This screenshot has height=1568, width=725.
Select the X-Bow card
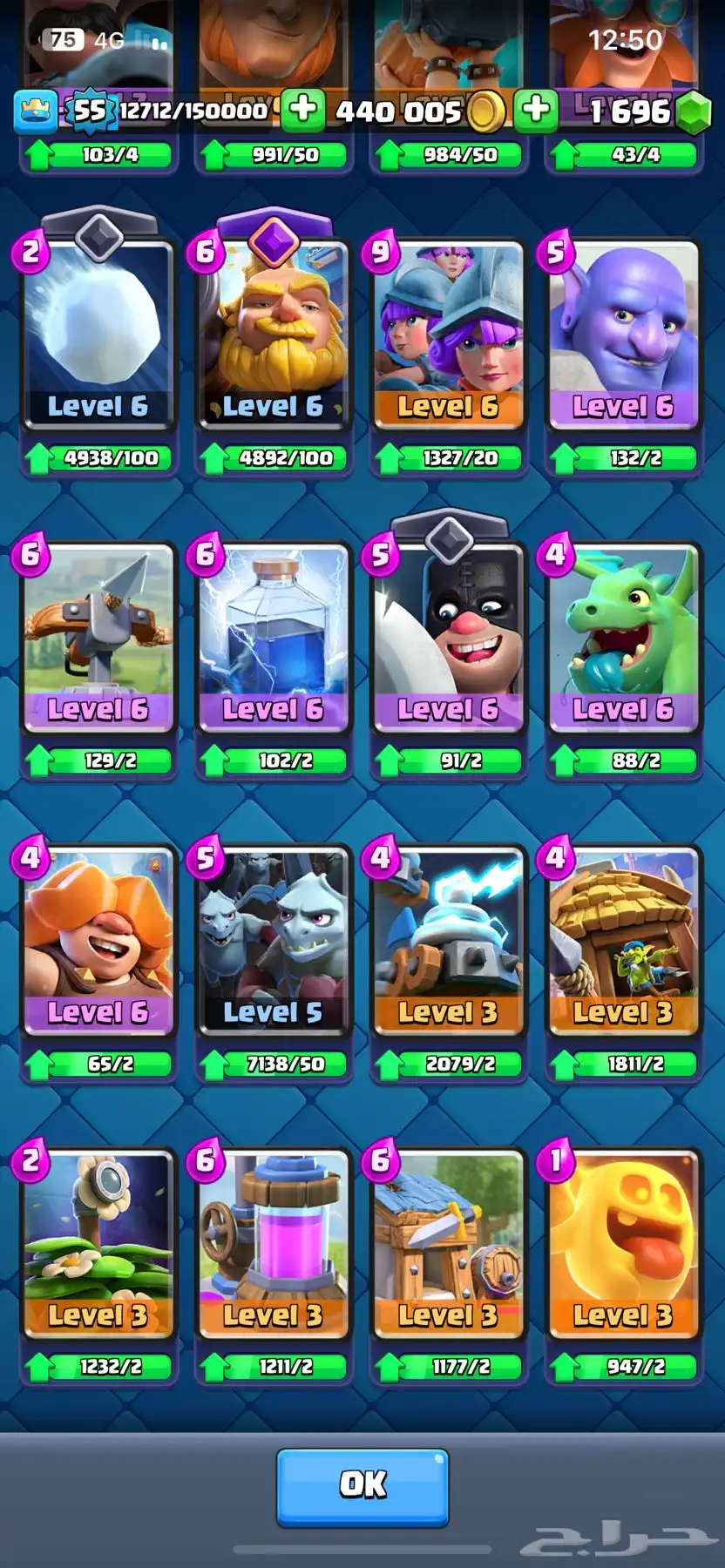click(98, 638)
